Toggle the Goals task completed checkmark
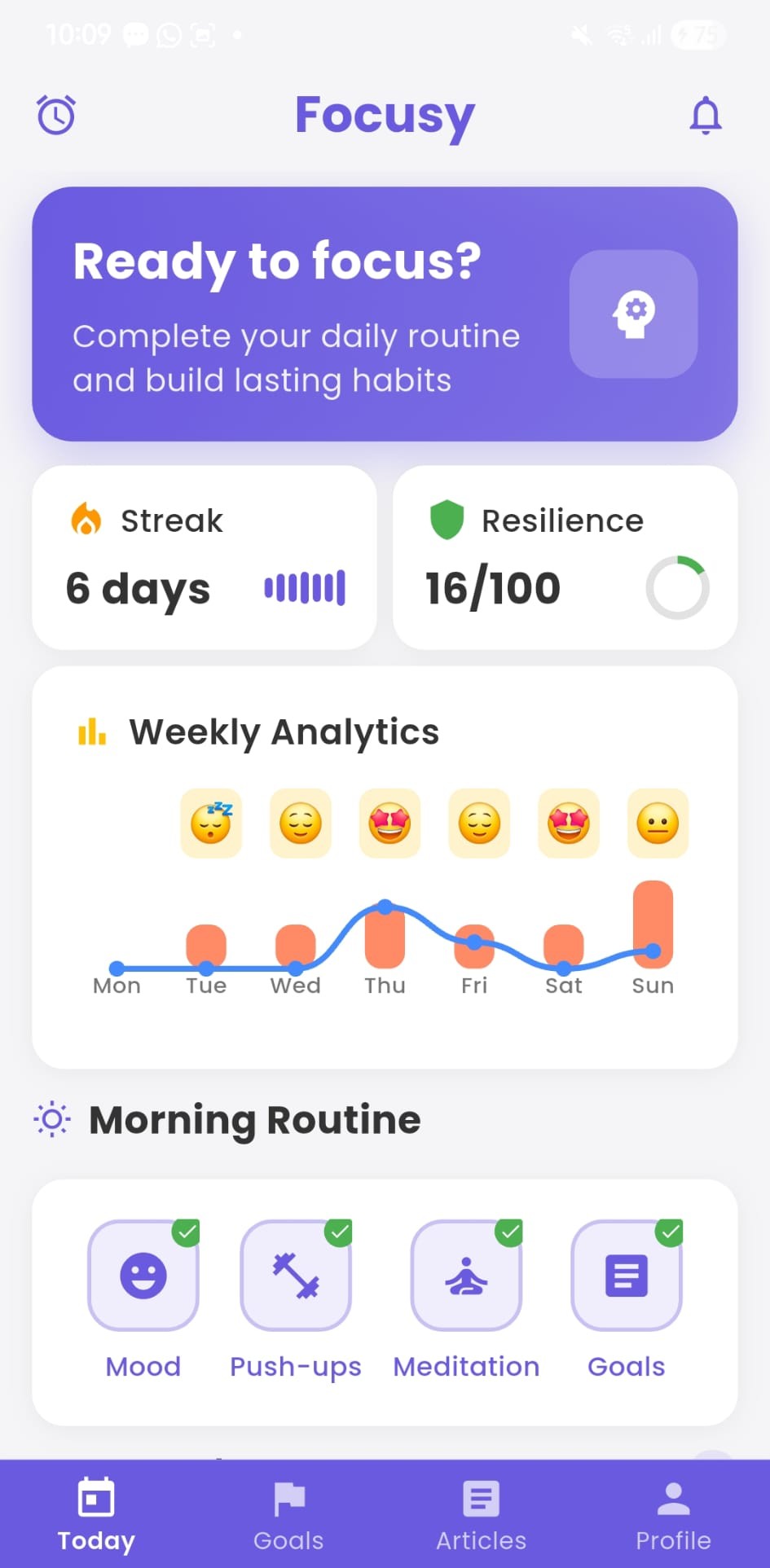Screen dimensions: 770x1568 (x=670, y=1233)
